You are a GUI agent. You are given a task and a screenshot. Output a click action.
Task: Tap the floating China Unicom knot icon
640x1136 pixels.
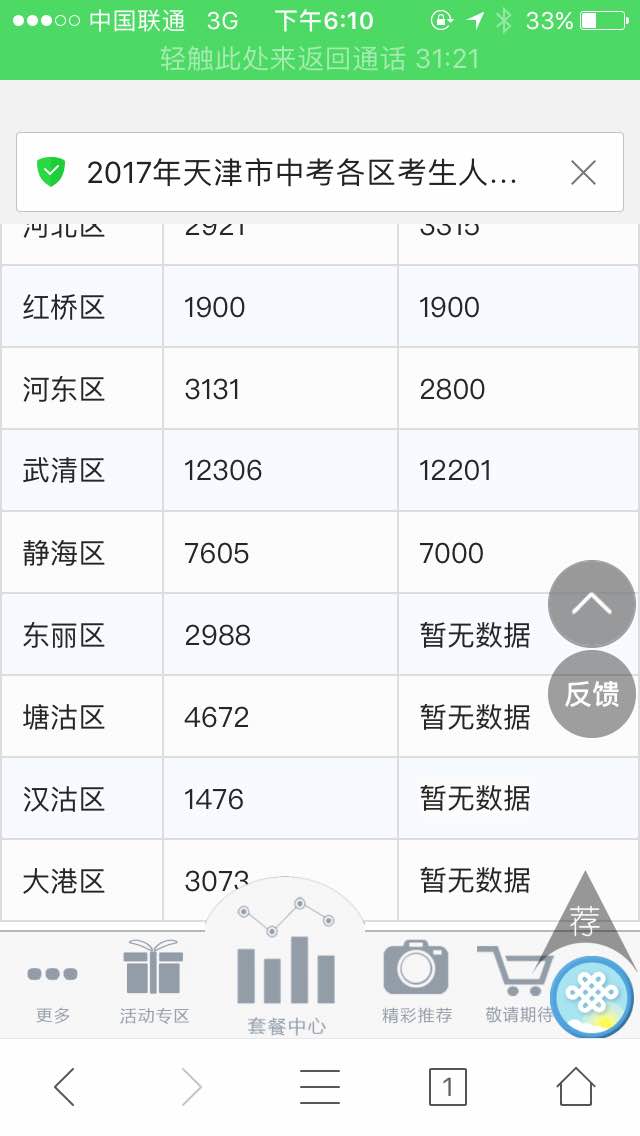tap(592, 997)
